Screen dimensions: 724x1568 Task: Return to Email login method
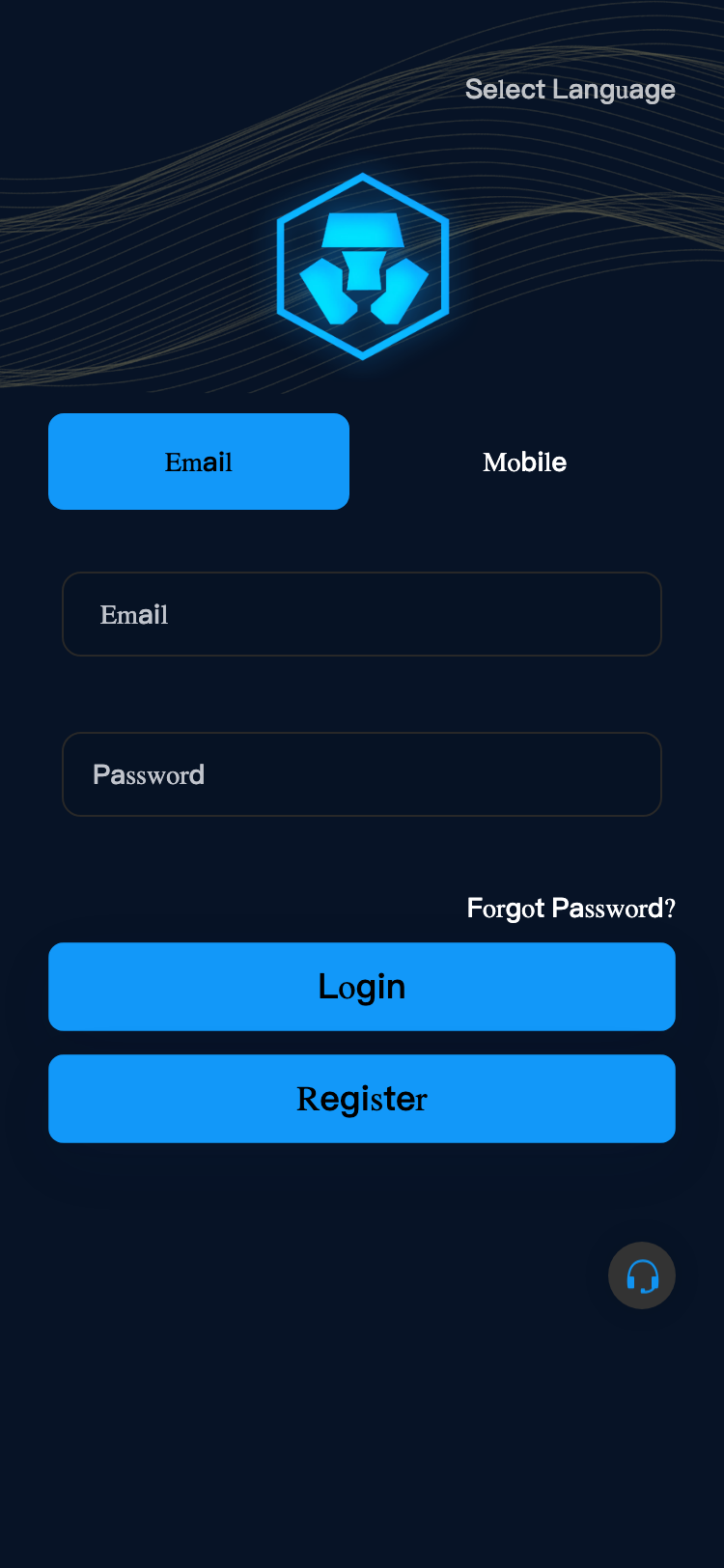coord(198,462)
